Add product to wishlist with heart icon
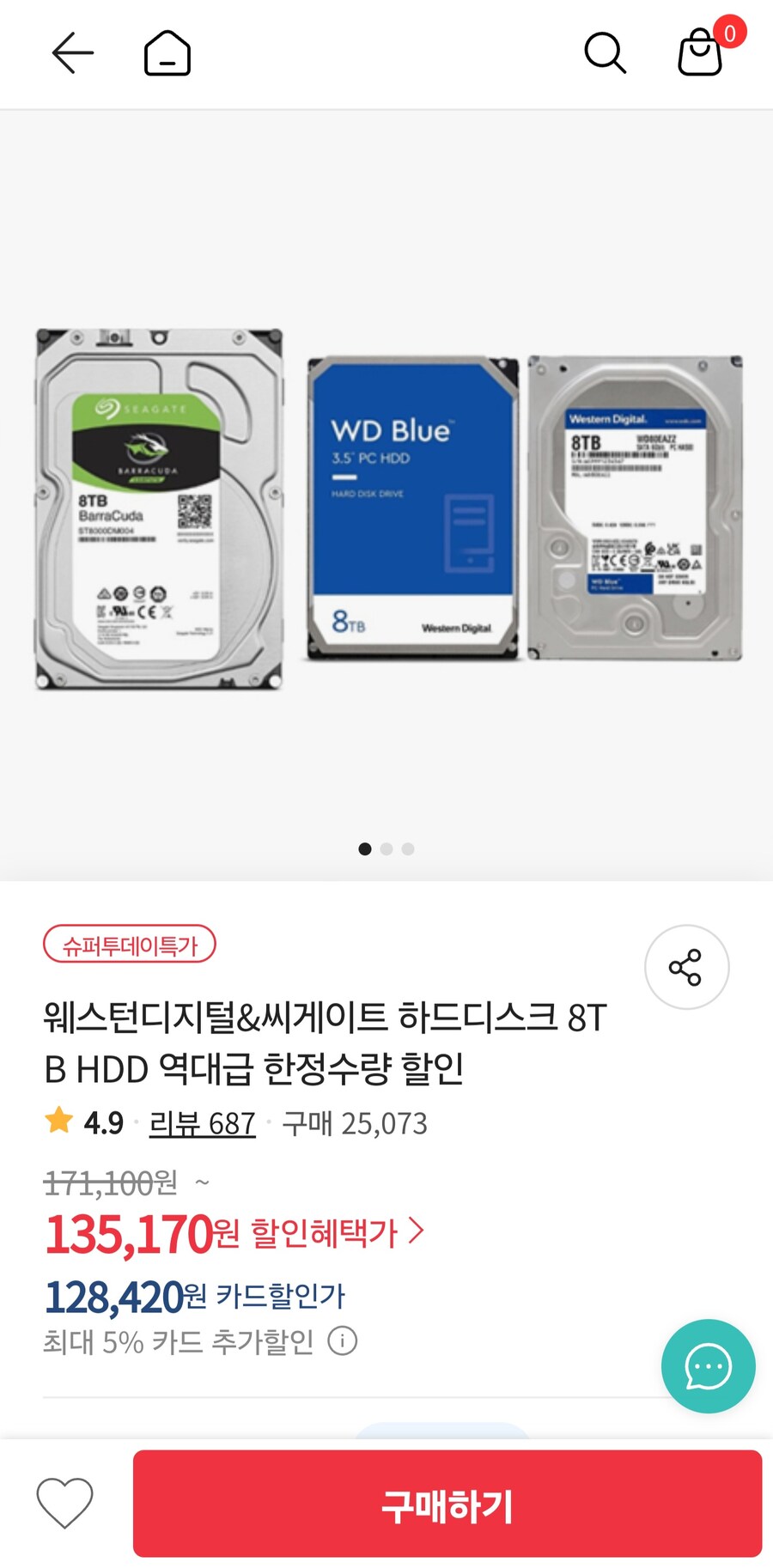This screenshot has width=773, height=1568. point(64,1493)
